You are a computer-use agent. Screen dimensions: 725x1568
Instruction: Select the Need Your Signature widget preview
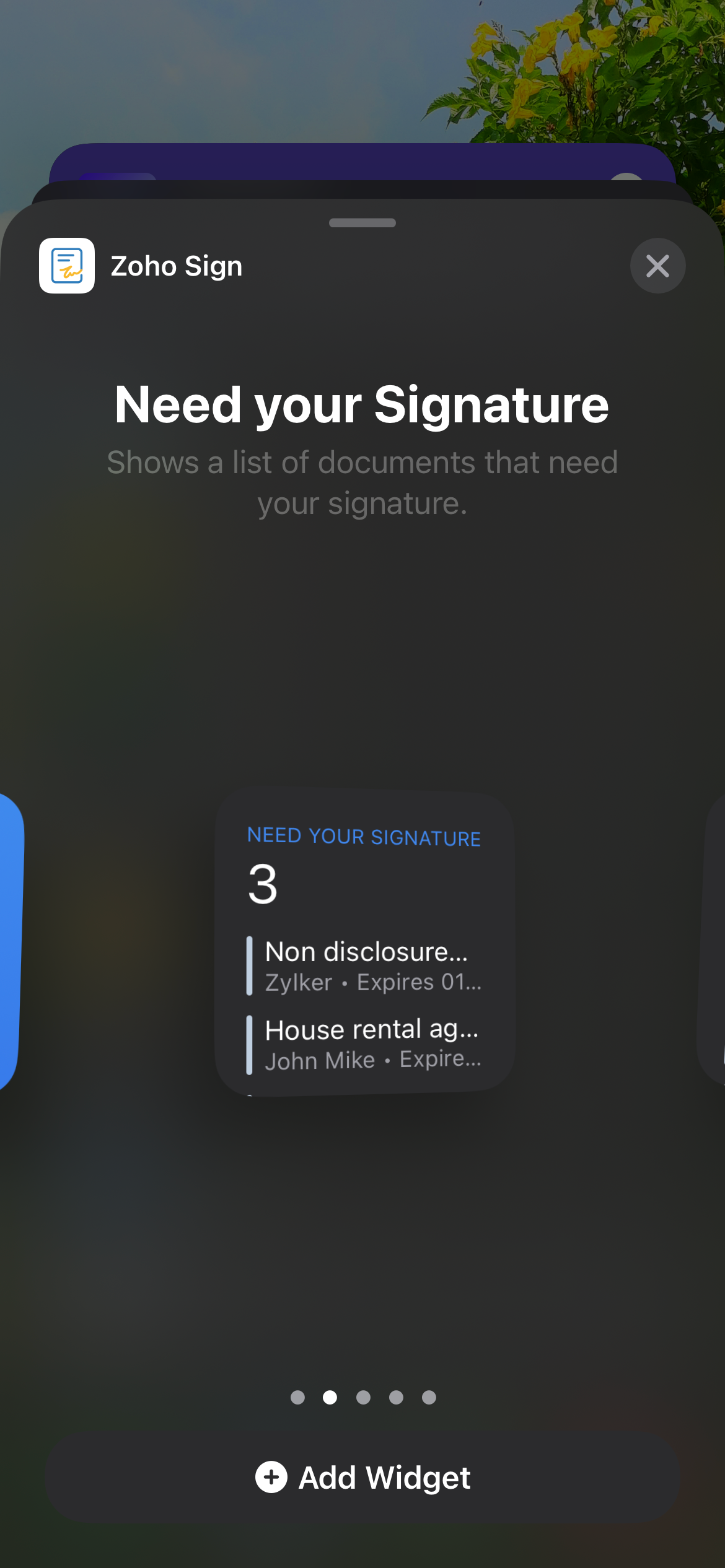364,943
